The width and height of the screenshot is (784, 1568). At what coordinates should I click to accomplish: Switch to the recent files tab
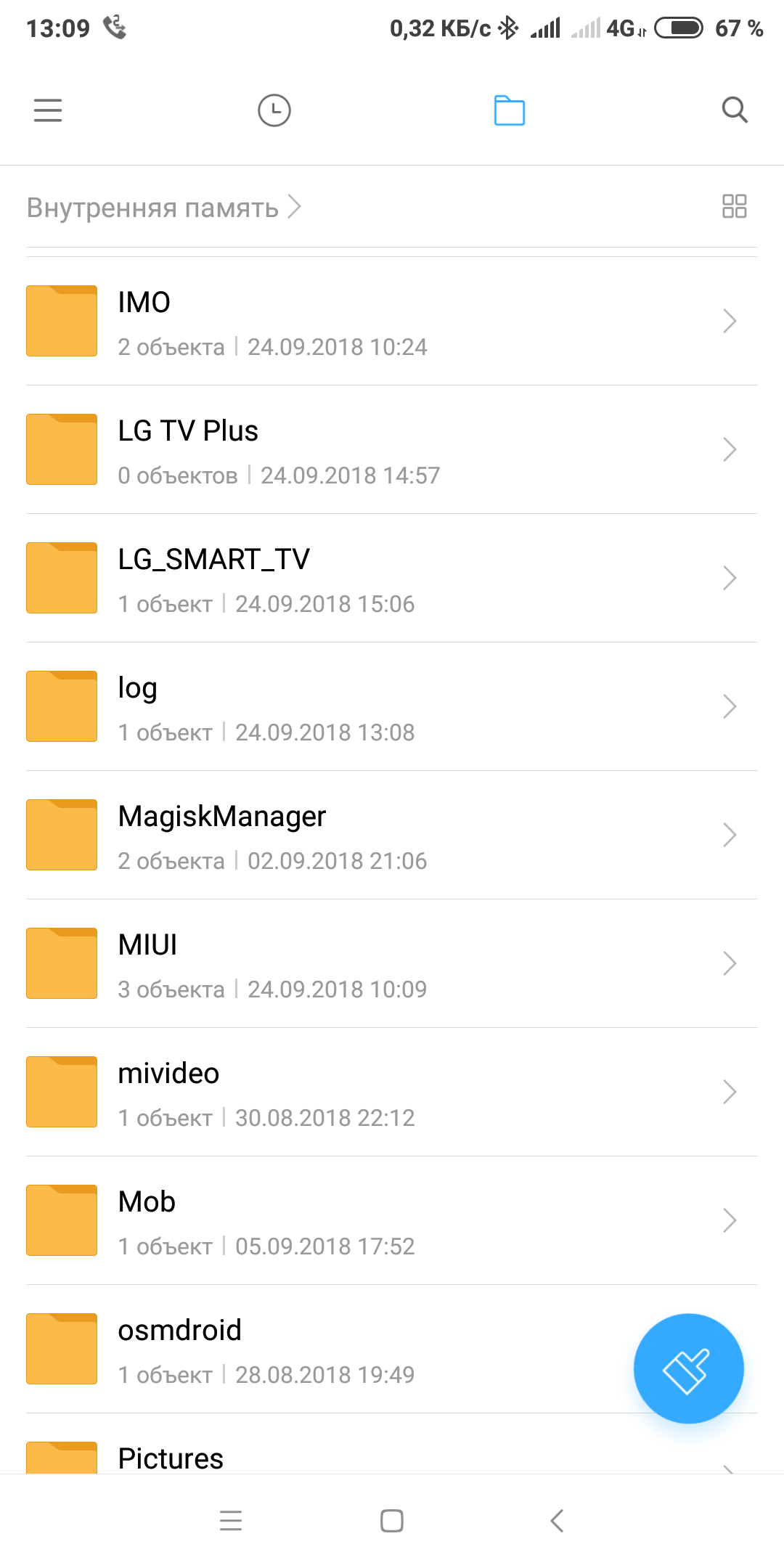[274, 110]
